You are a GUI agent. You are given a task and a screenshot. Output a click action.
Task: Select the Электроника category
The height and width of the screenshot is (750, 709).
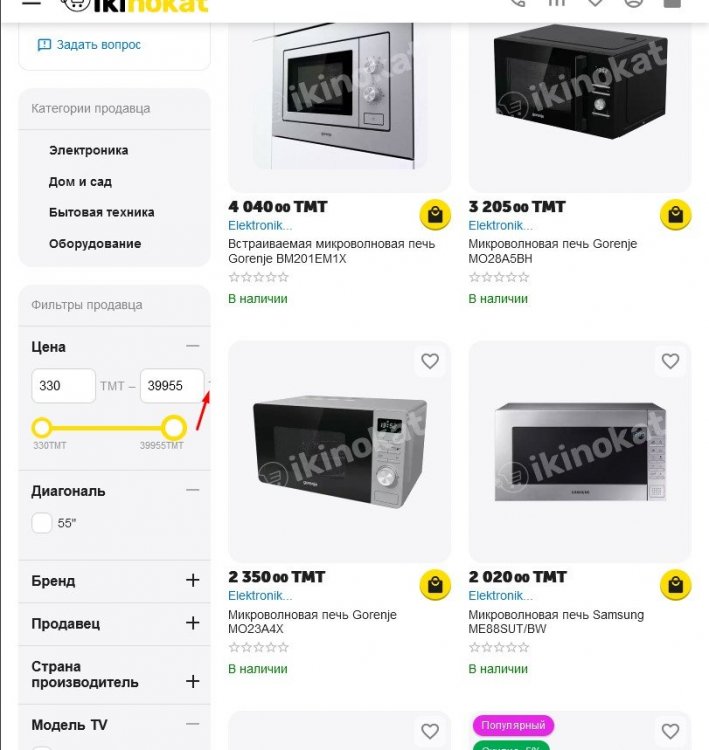88,150
